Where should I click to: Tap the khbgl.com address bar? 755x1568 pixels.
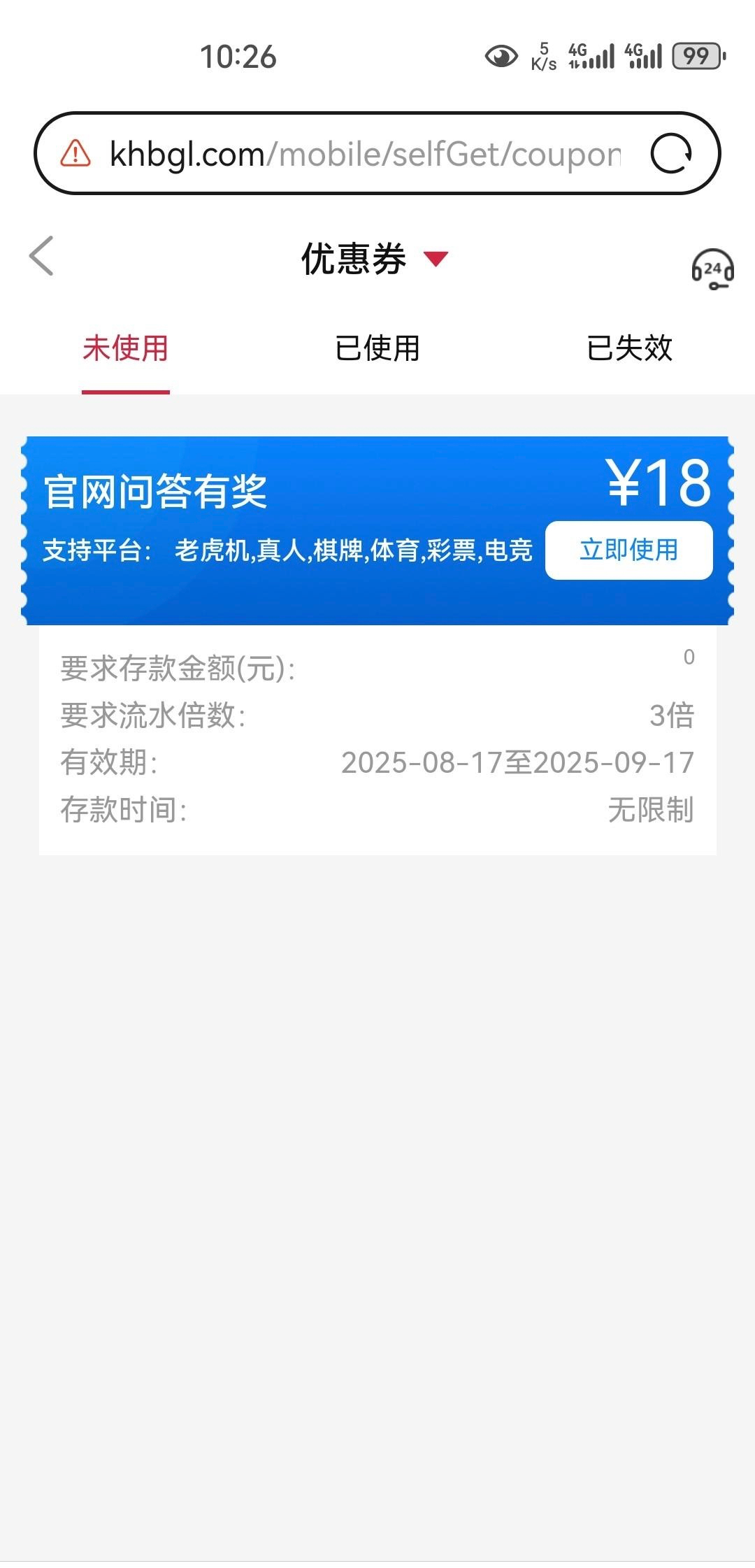(364, 154)
